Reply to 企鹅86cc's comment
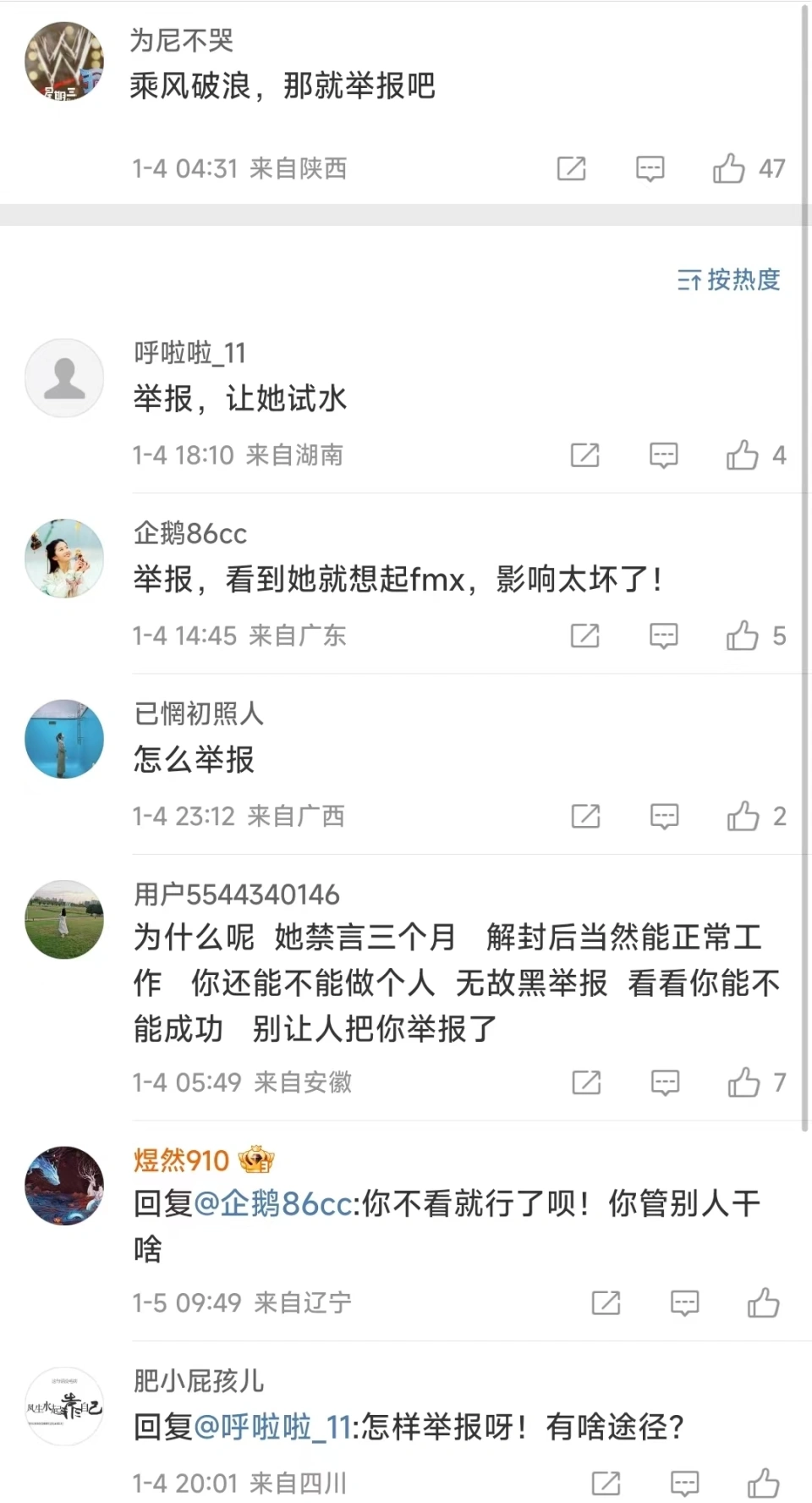 click(x=663, y=636)
